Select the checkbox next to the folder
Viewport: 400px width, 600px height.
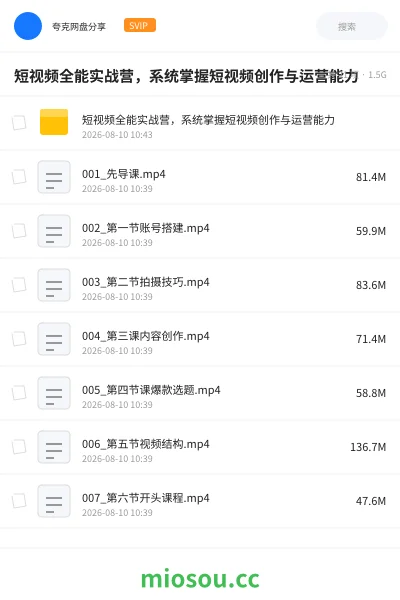pos(19,123)
